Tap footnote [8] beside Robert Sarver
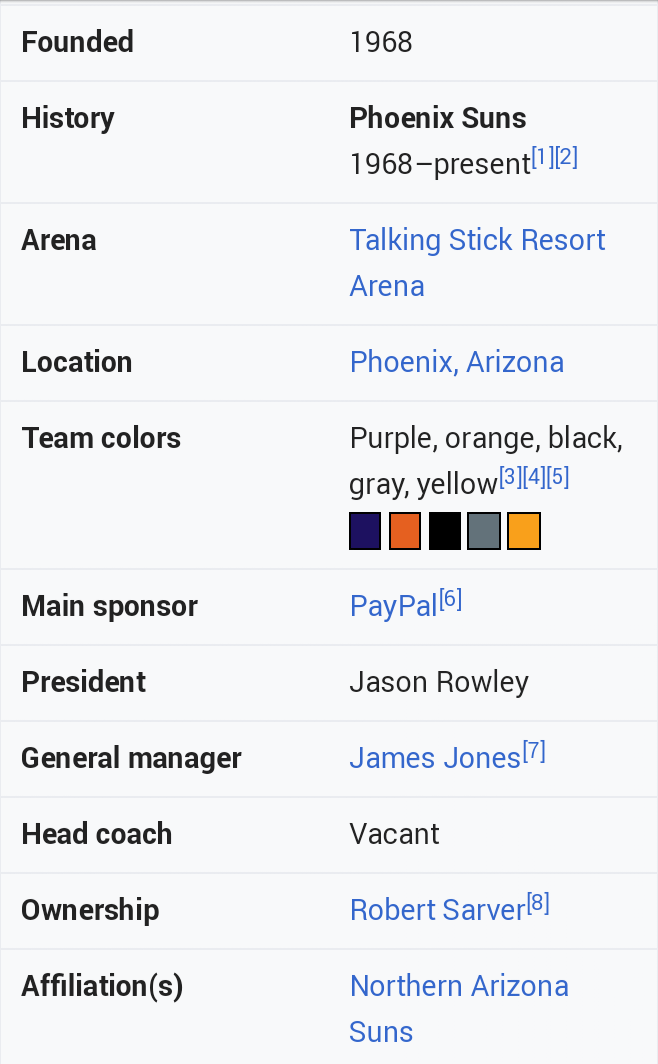The height and width of the screenshot is (1064, 658). click(x=538, y=903)
